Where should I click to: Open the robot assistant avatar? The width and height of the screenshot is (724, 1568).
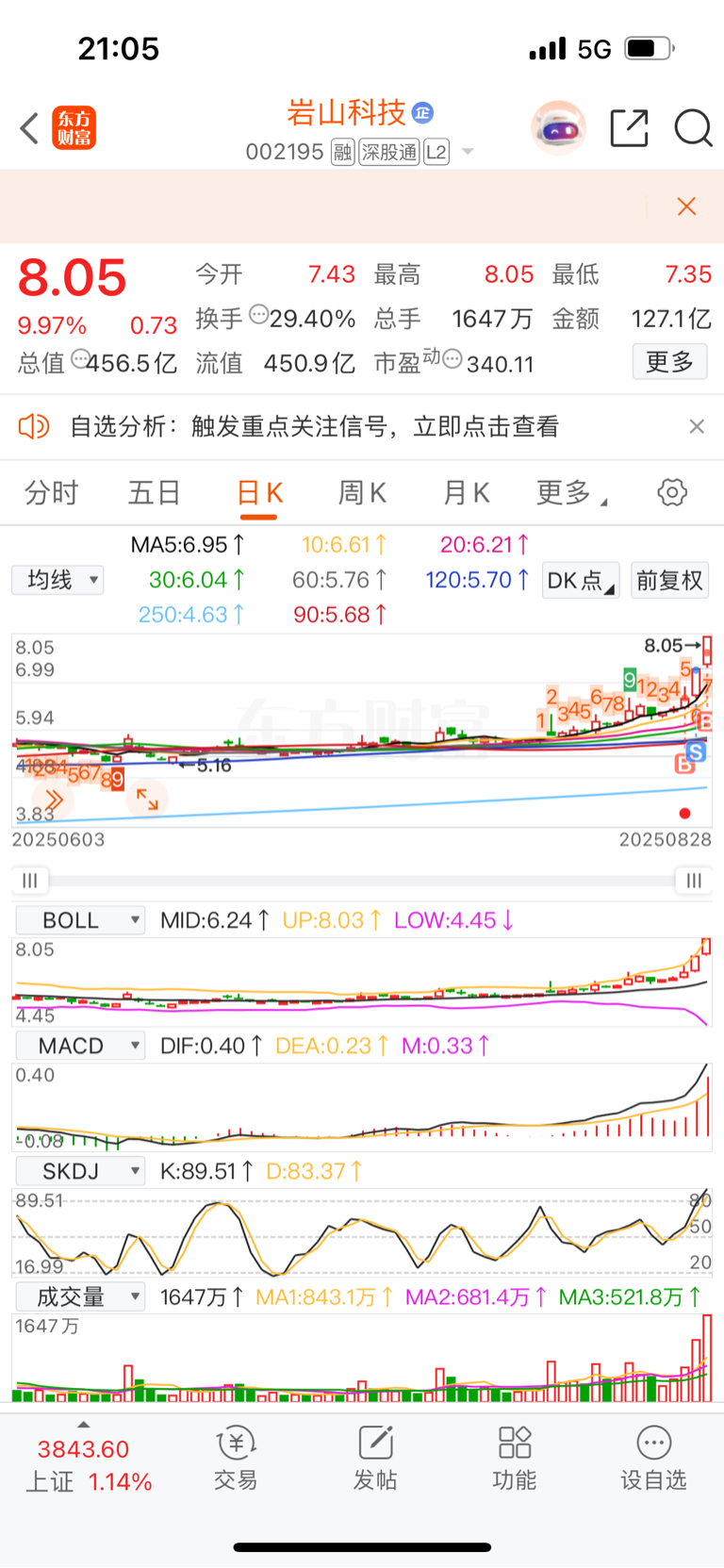[558, 128]
